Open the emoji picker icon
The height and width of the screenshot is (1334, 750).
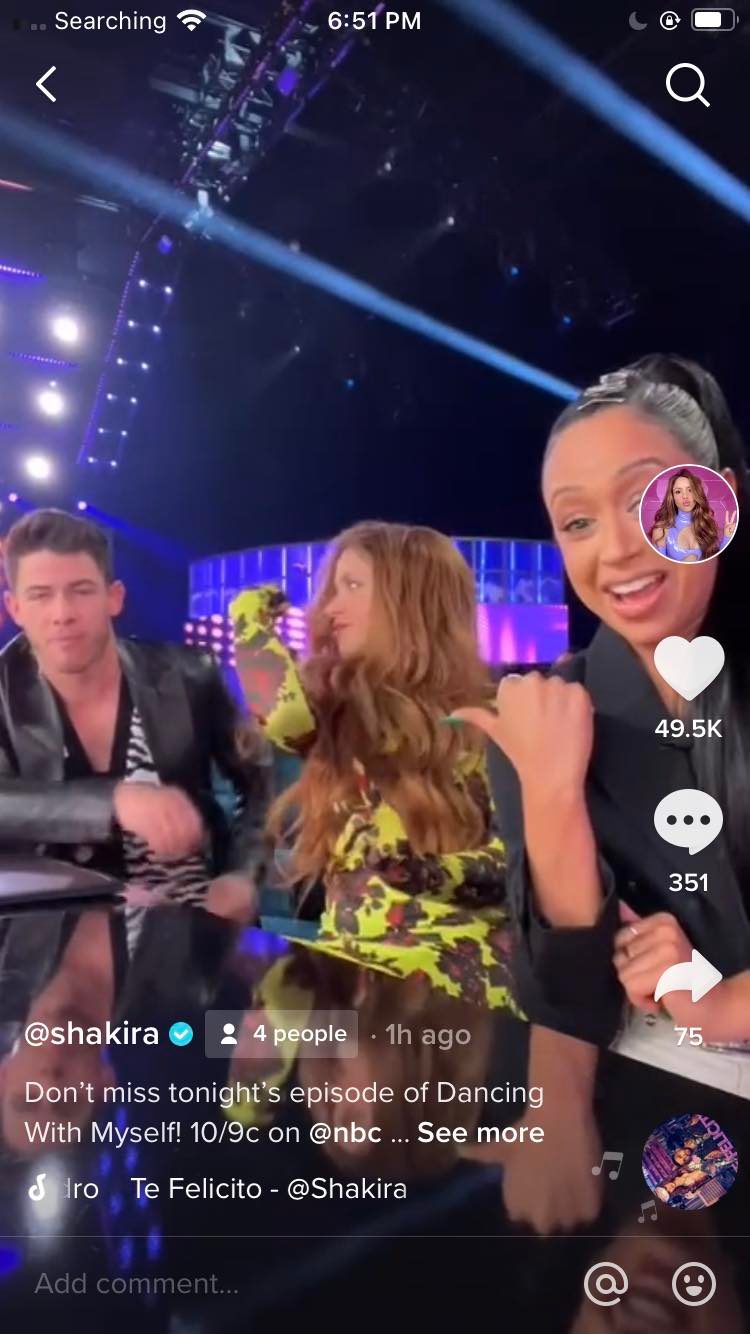tap(693, 1284)
